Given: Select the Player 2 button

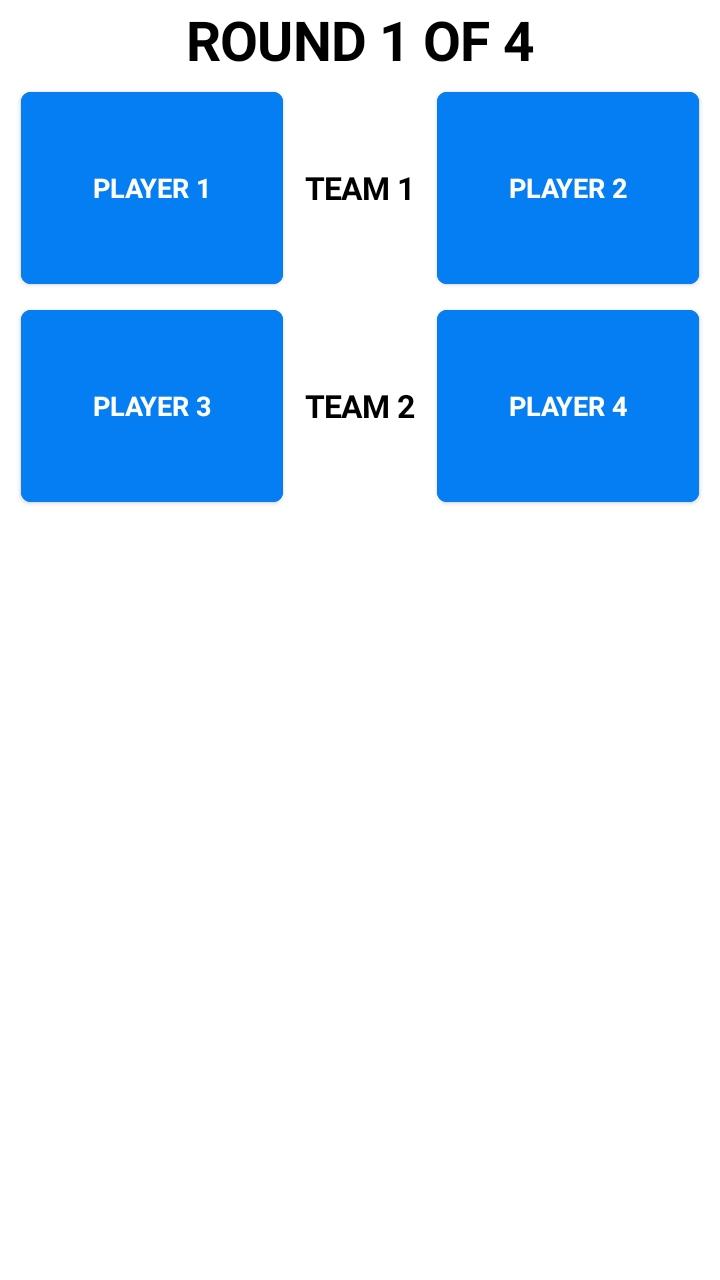Looking at the screenshot, I should 568,188.
